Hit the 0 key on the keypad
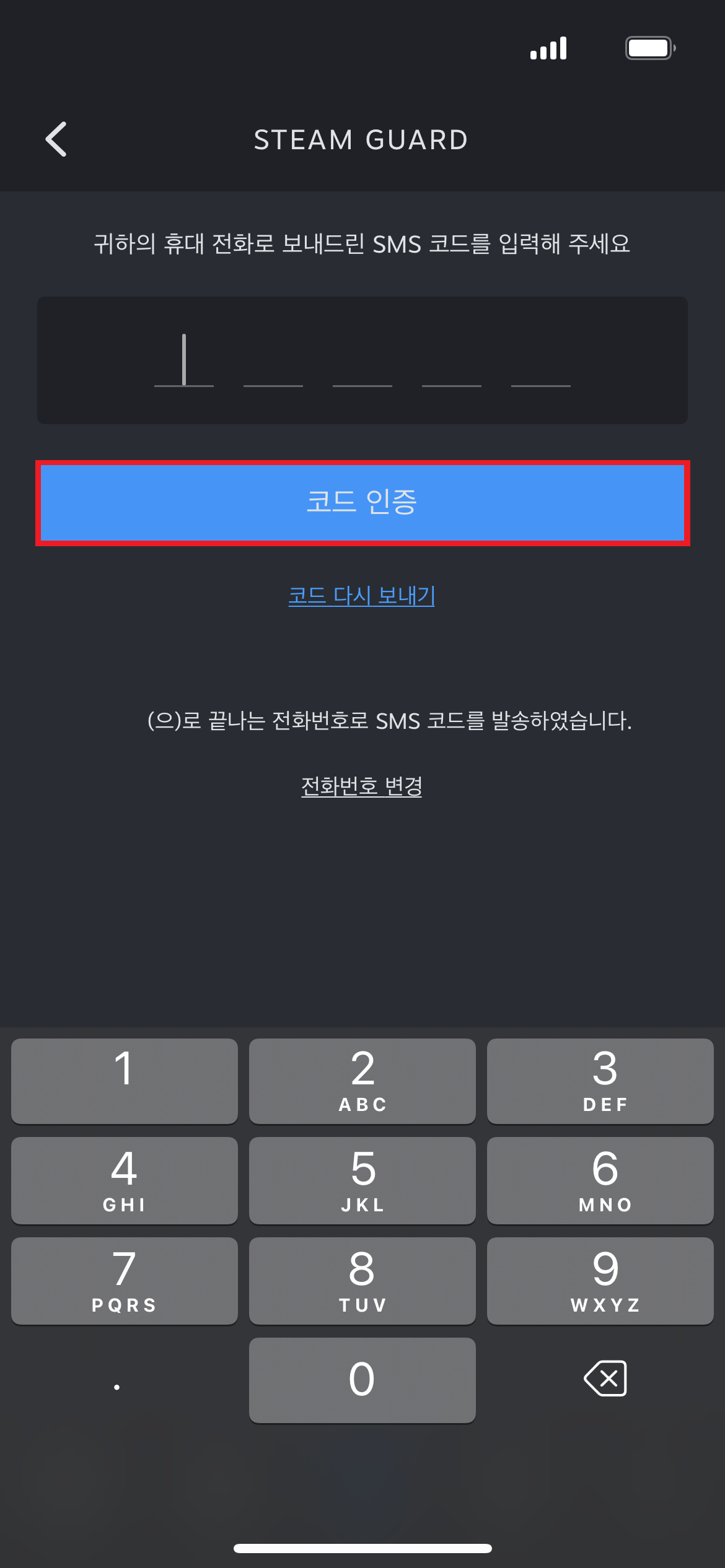The image size is (725, 1568). click(x=362, y=1380)
